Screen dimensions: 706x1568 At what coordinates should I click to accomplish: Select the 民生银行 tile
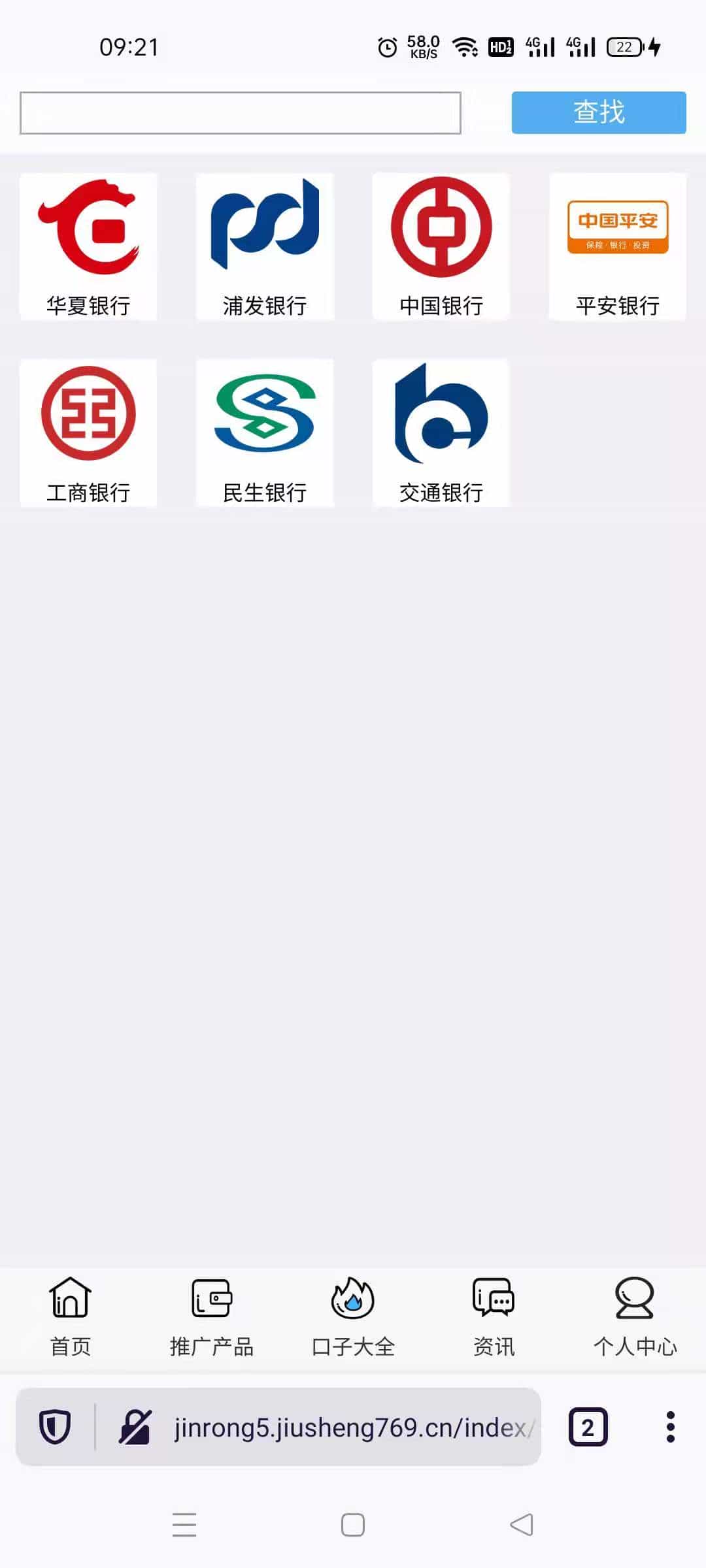click(265, 433)
